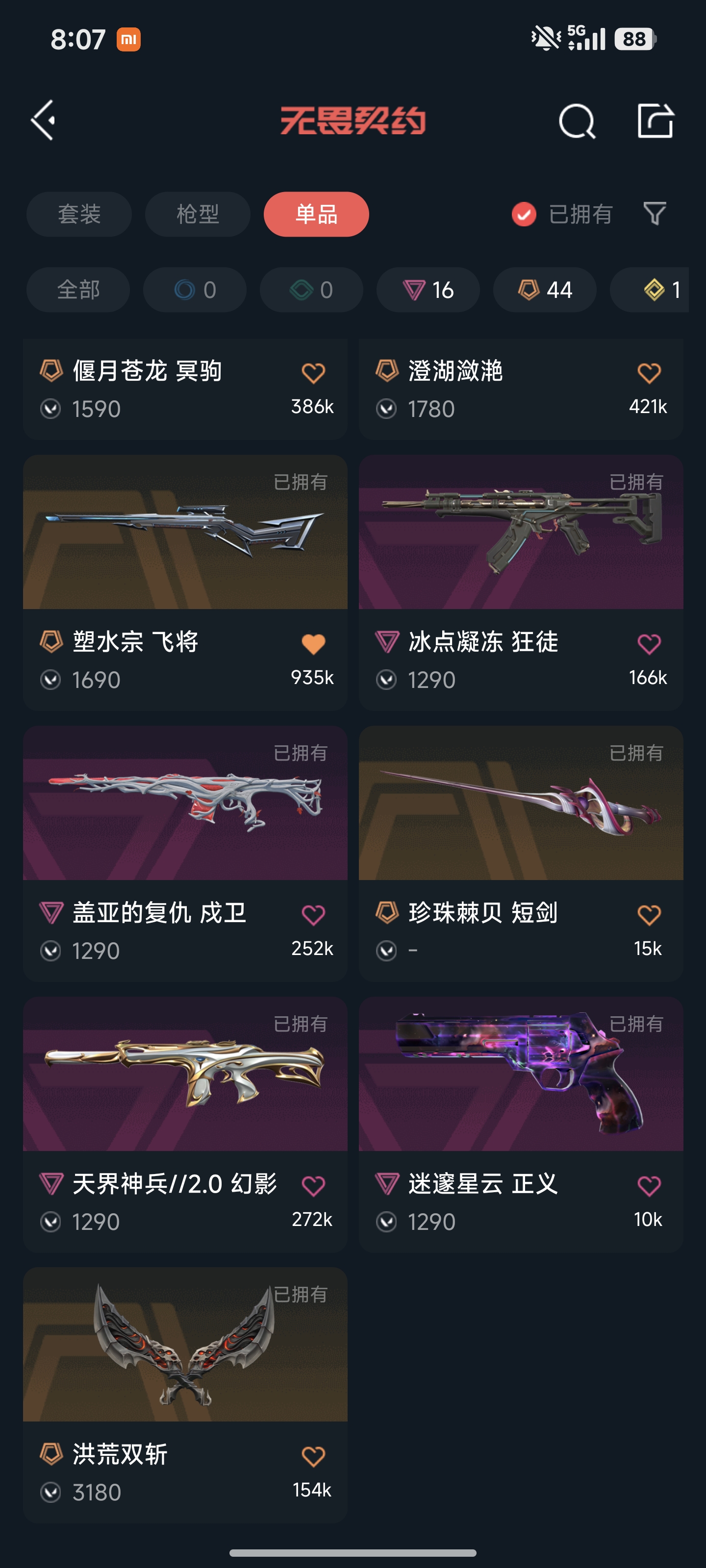Switch to the 套装 tab

point(79,214)
